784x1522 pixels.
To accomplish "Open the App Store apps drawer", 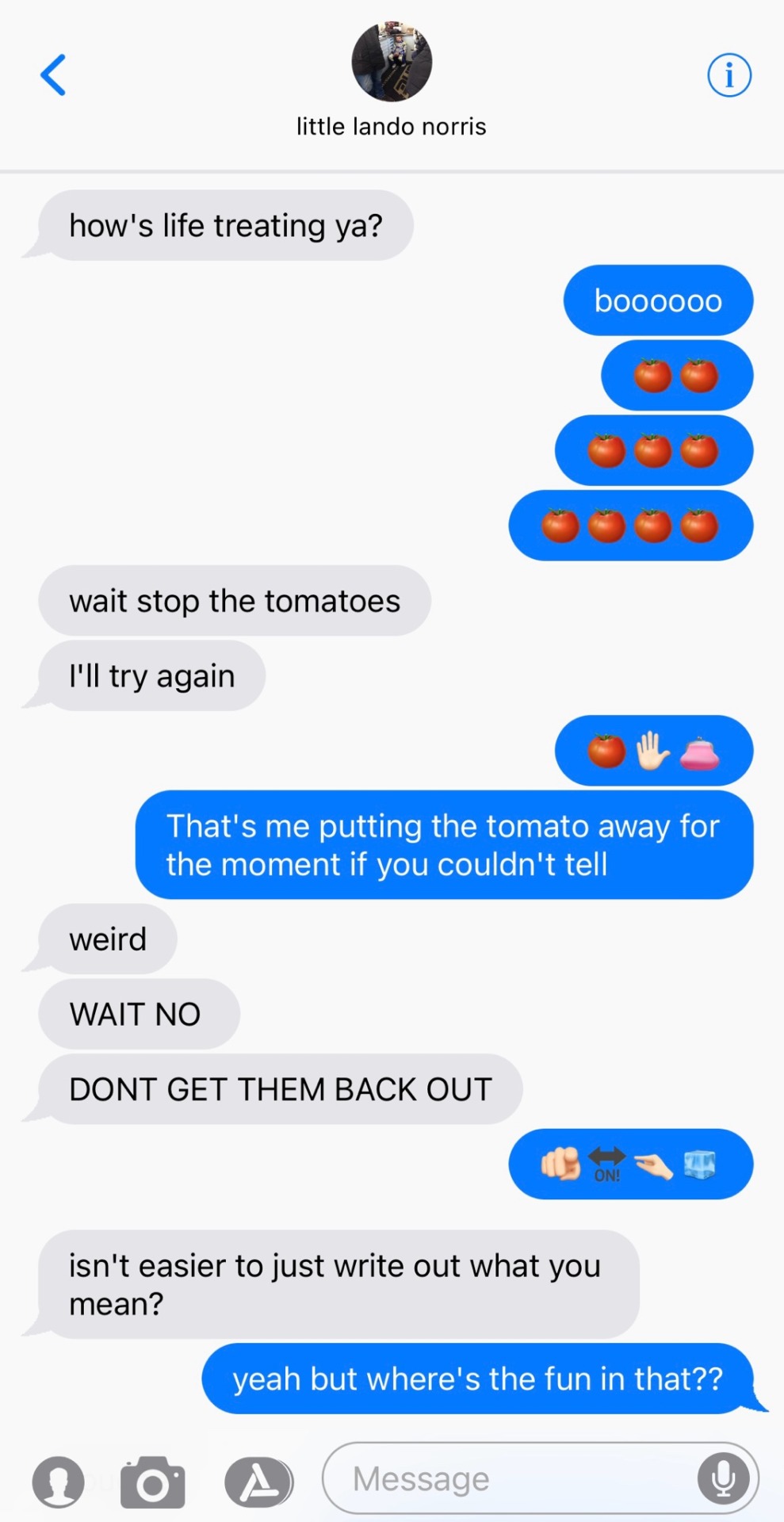I will [258, 1481].
